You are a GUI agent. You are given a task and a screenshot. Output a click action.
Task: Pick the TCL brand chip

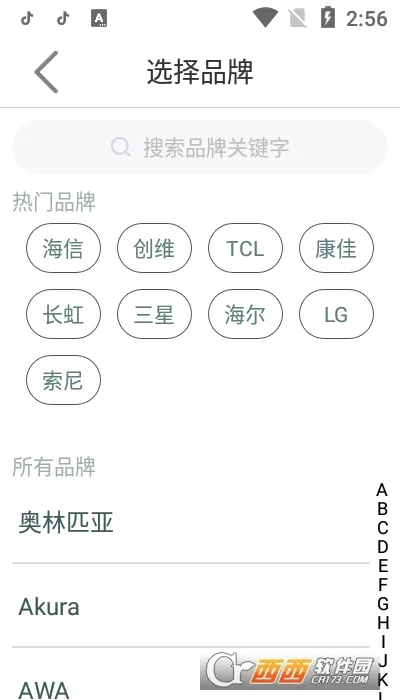pos(246,248)
